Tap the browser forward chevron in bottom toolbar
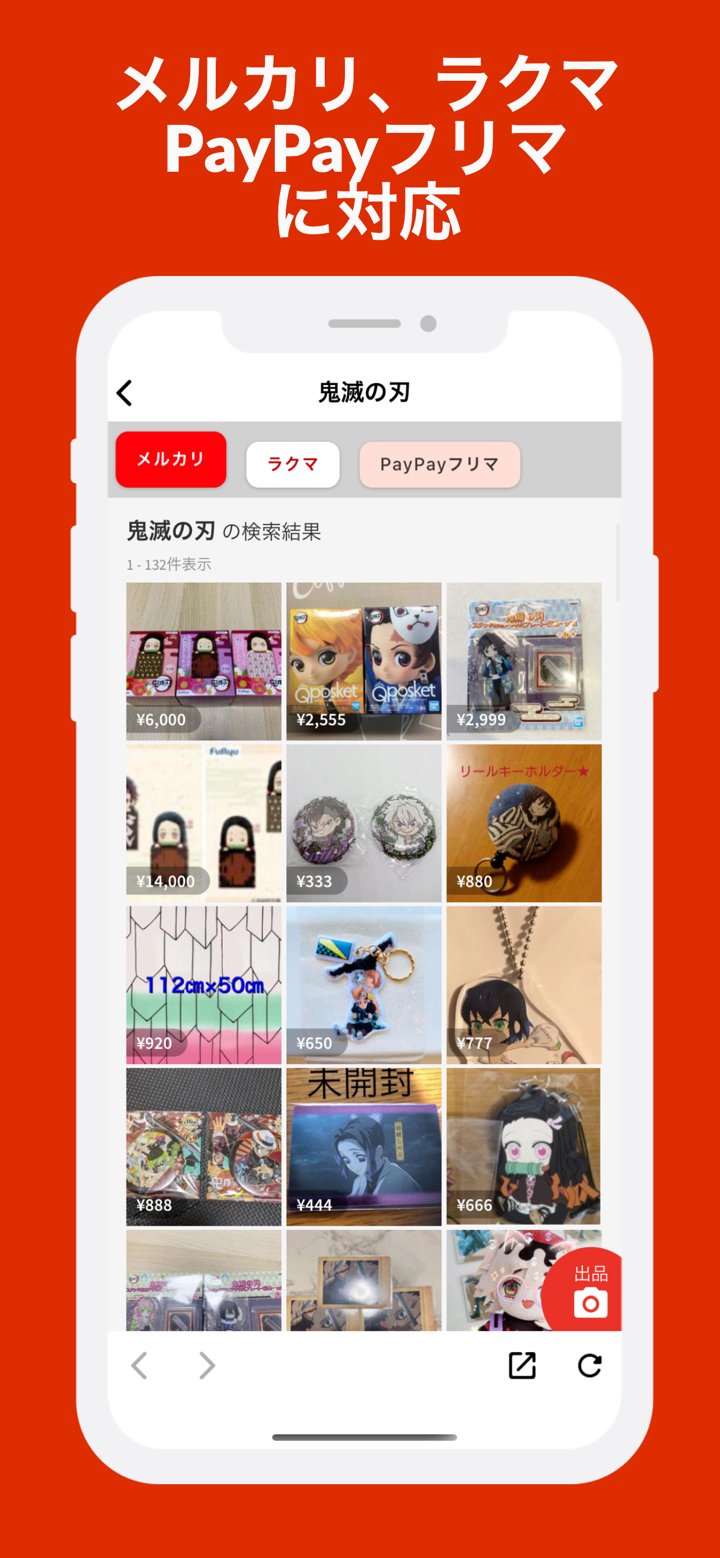Viewport: 720px width, 1558px height. (x=205, y=1365)
